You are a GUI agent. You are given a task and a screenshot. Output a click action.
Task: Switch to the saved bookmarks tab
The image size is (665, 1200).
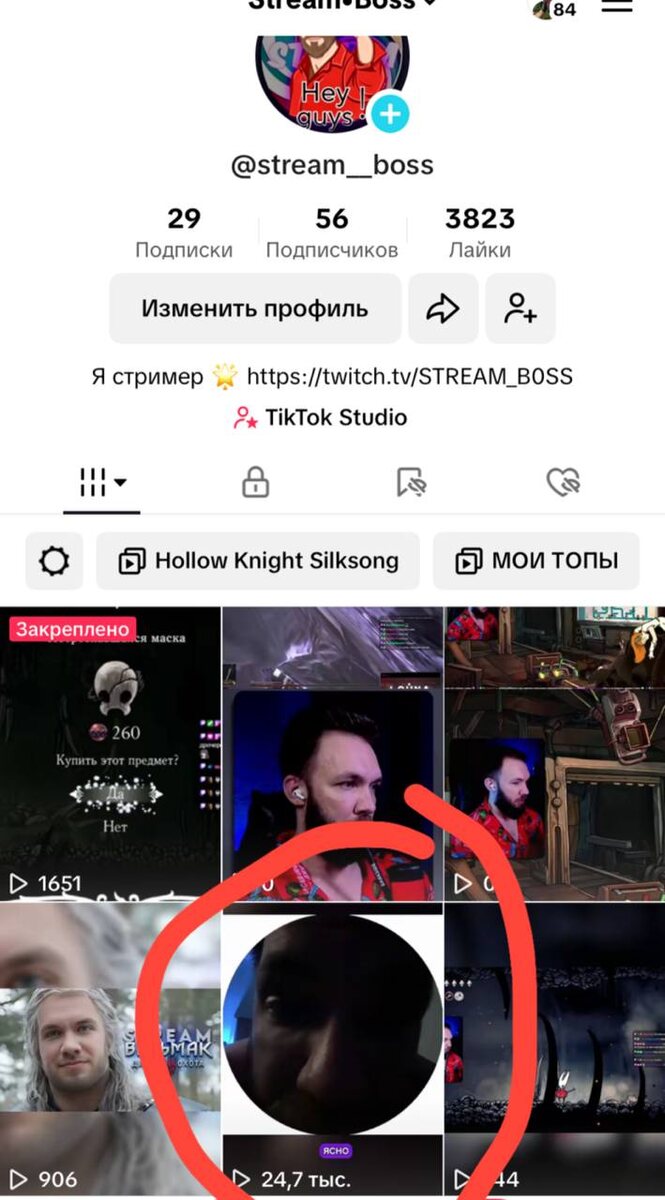pos(411,484)
